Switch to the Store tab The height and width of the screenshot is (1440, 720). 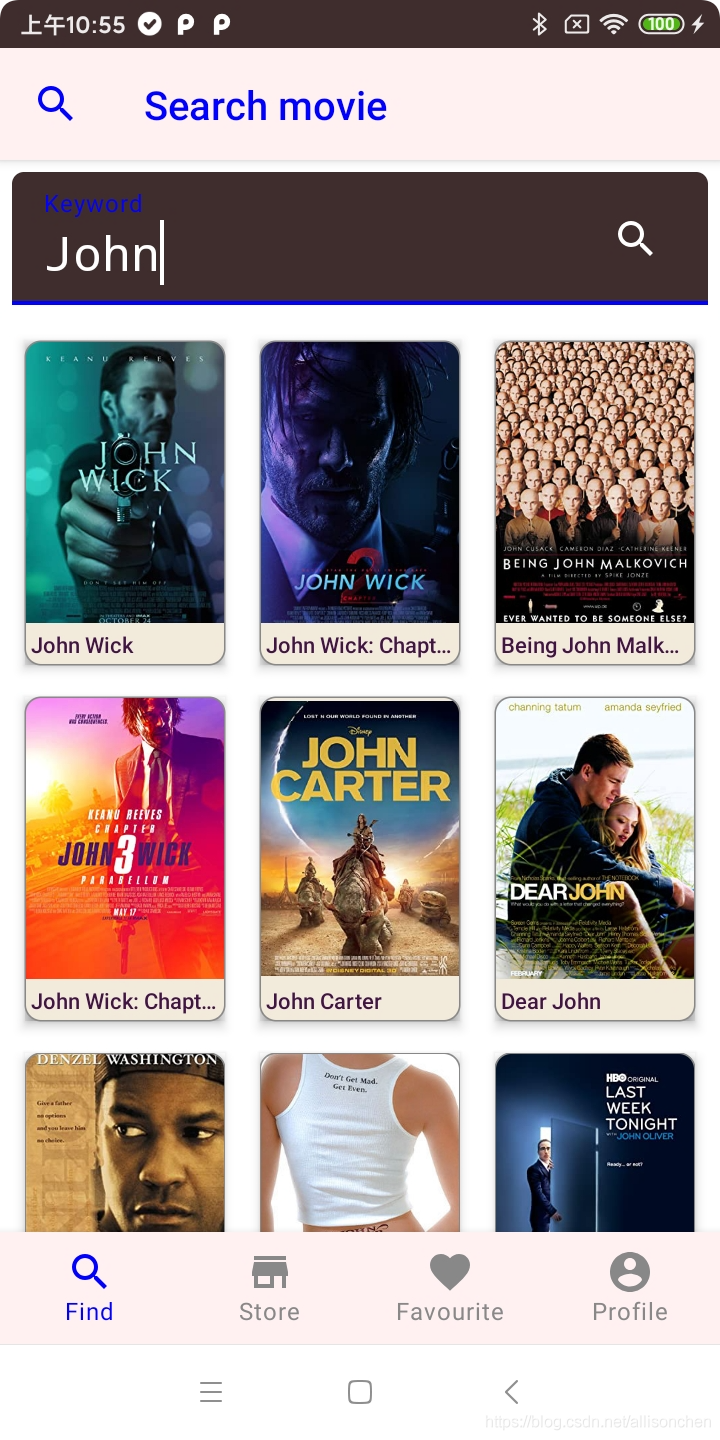(x=269, y=1288)
